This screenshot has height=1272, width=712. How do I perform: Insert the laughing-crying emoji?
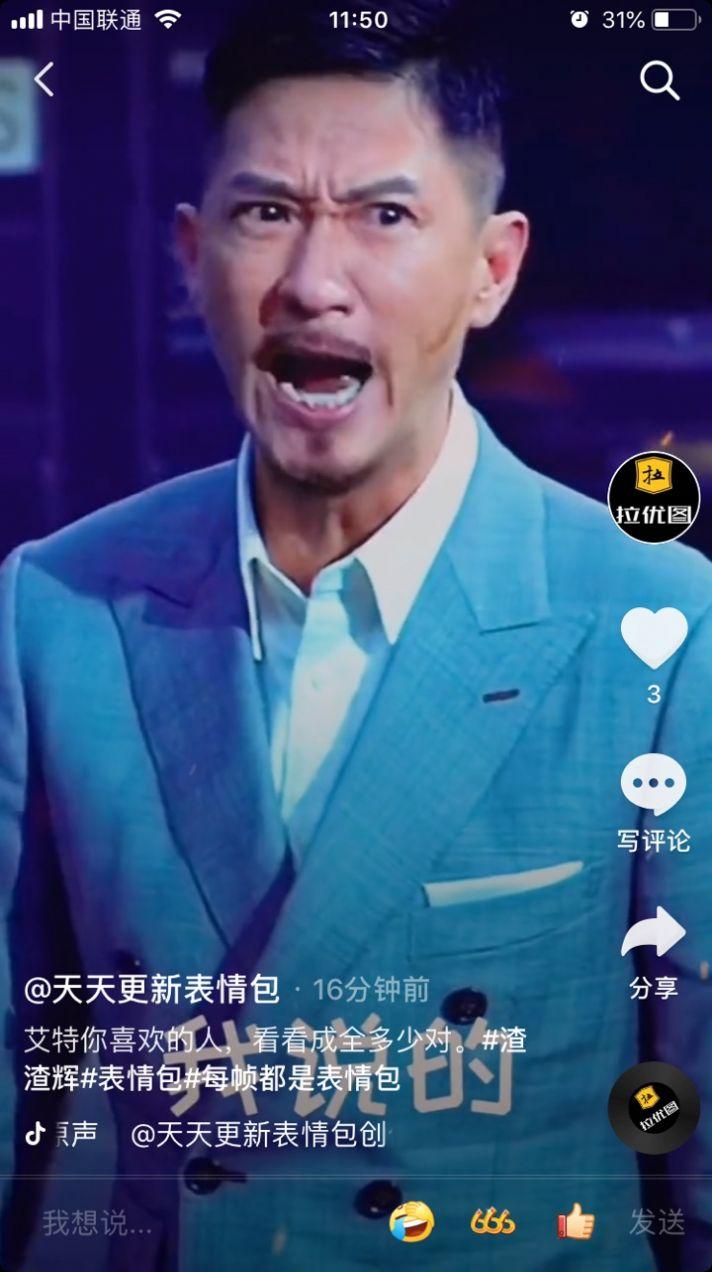pos(412,1222)
